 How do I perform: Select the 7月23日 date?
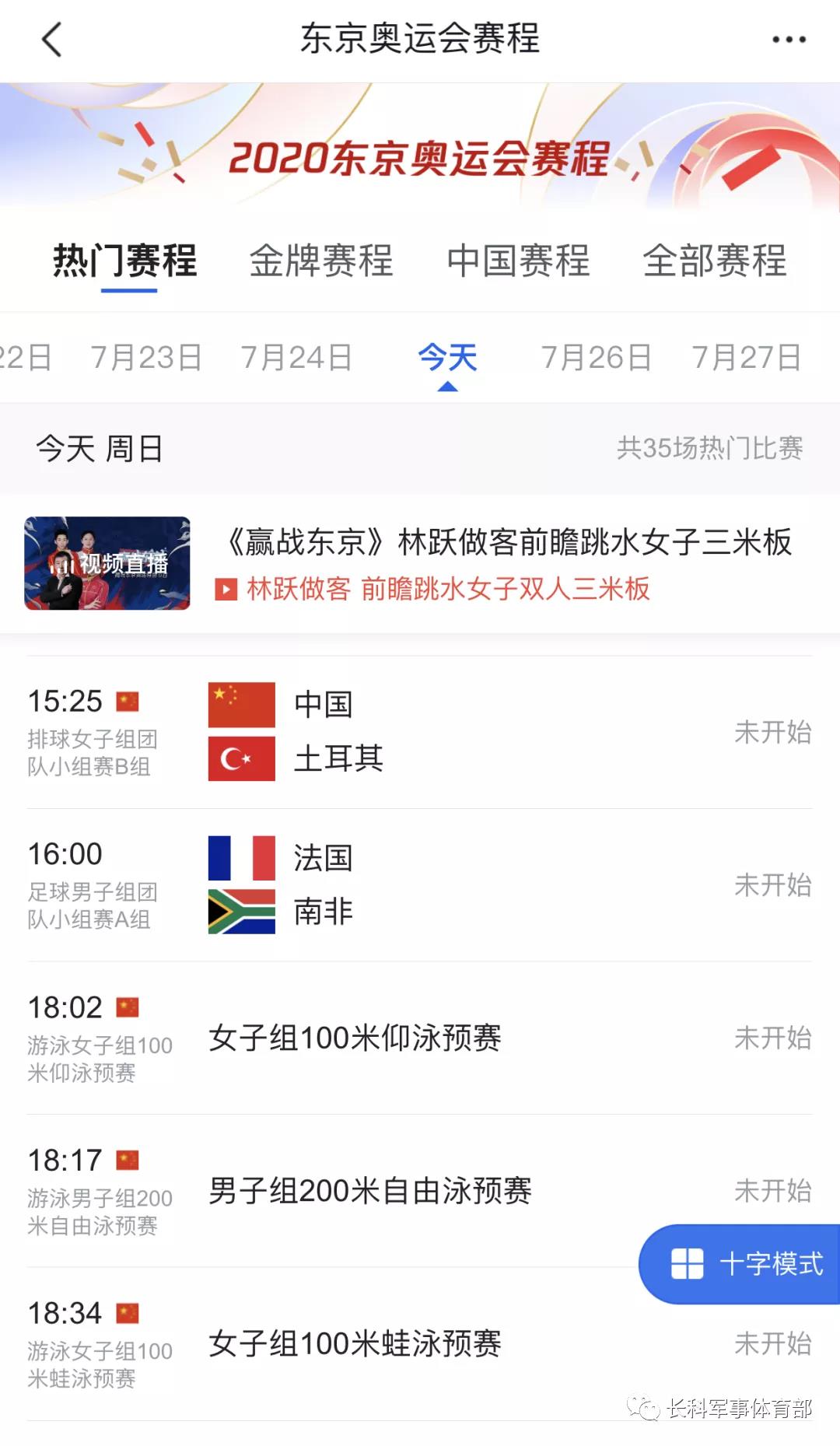pyautogui.click(x=146, y=358)
